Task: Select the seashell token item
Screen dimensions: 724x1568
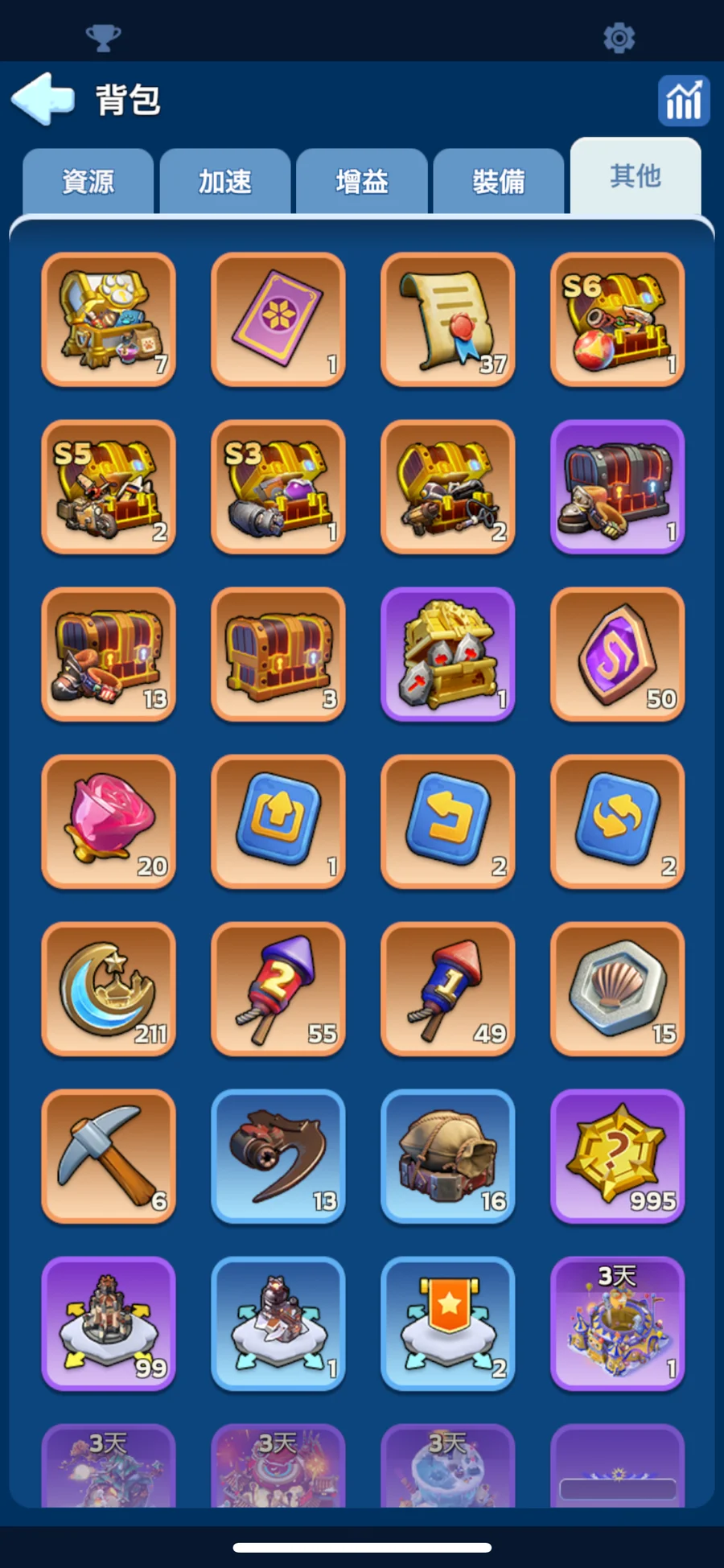Action: (x=617, y=989)
